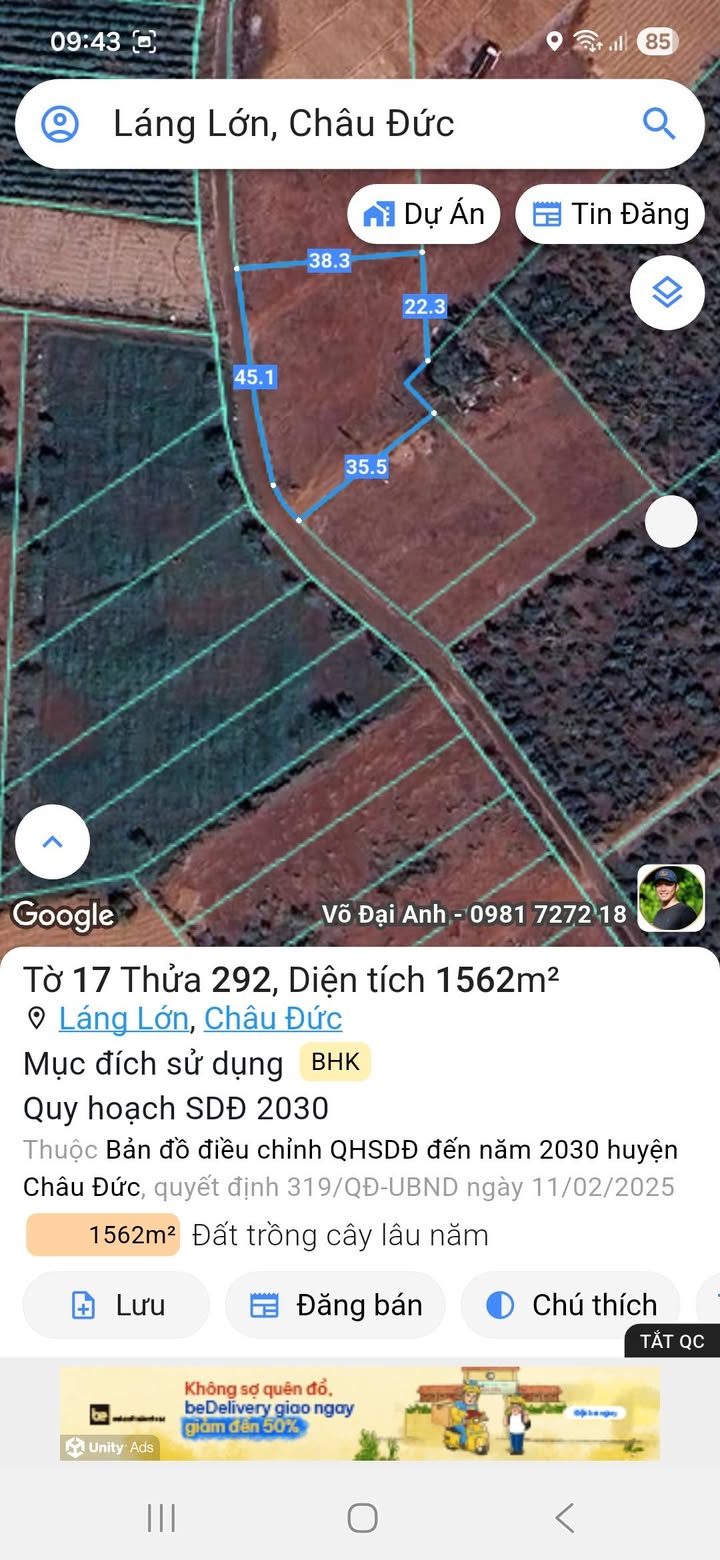Open the profile account icon

click(60, 124)
